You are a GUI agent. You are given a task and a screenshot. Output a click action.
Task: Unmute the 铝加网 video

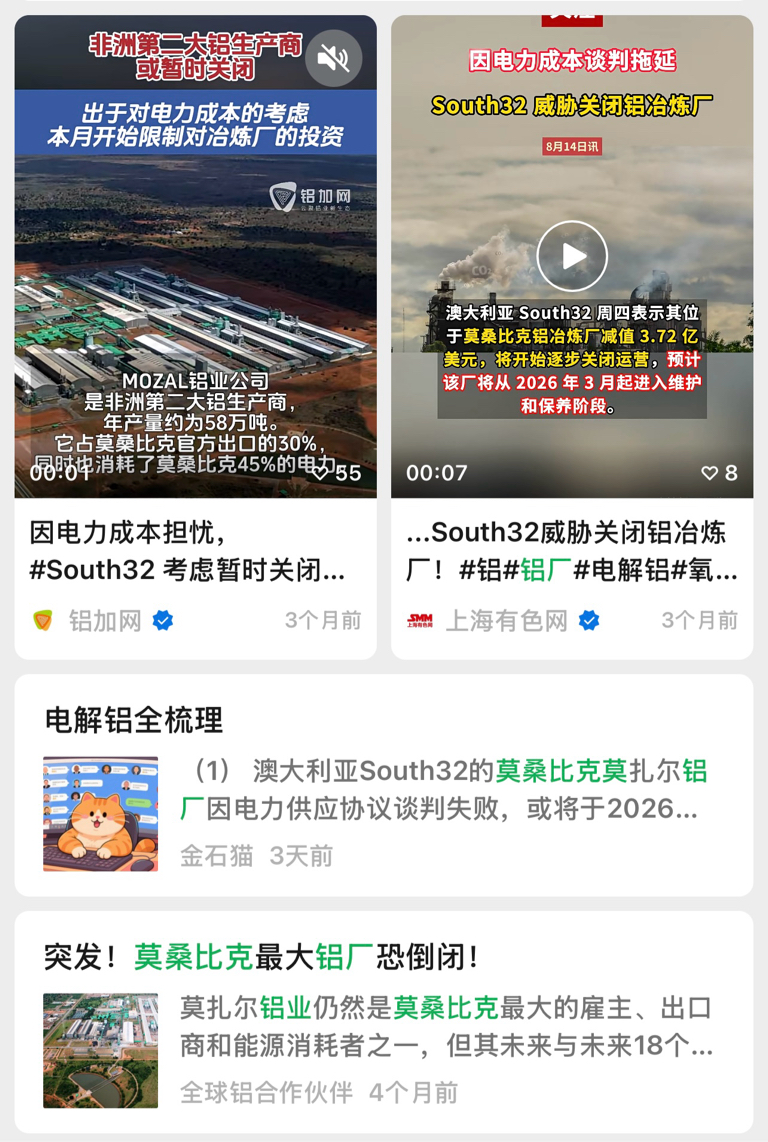[x=333, y=59]
